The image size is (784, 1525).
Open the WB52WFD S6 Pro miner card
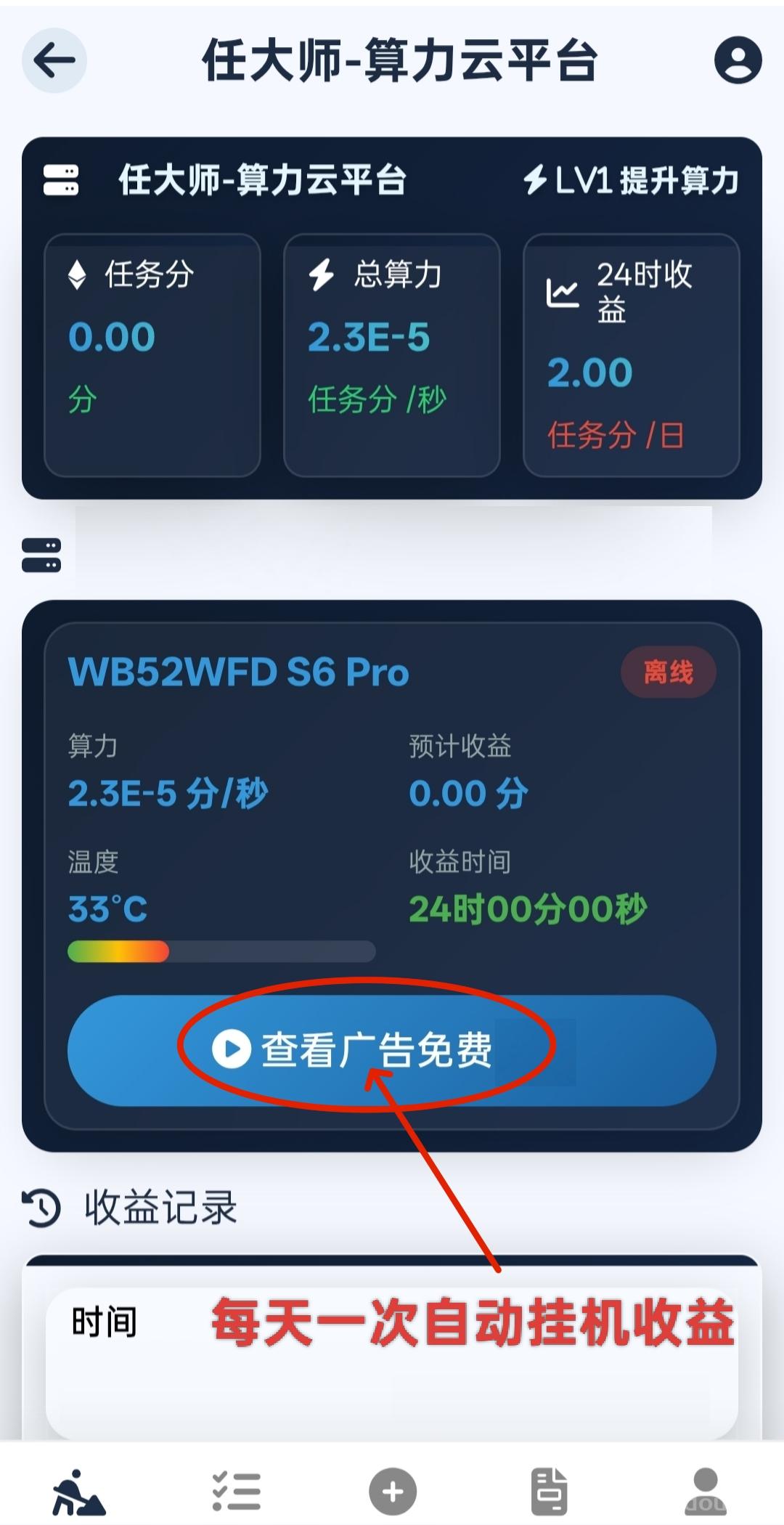pos(239,672)
